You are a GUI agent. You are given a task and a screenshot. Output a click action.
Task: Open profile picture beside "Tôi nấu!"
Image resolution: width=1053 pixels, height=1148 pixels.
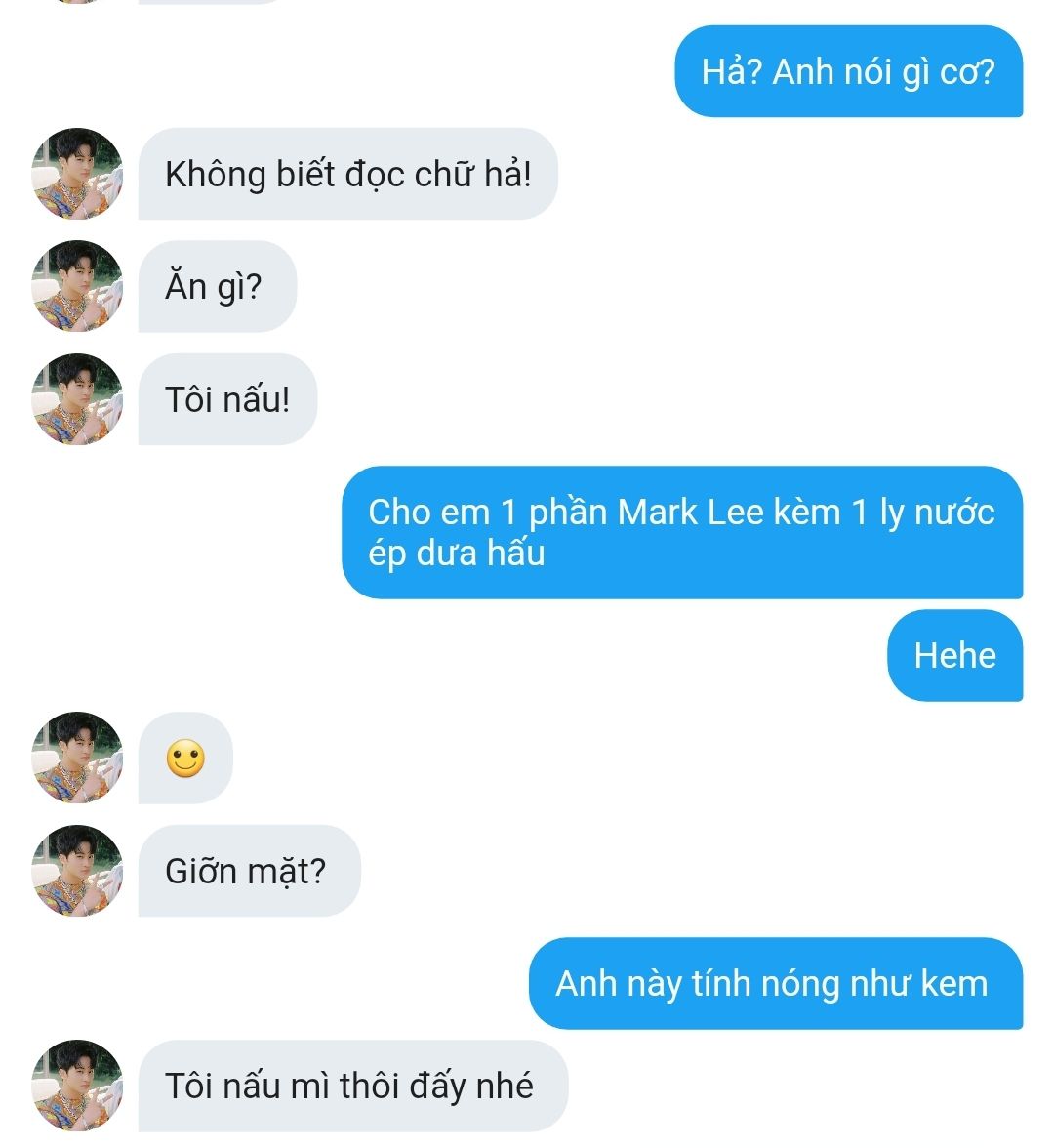77,399
